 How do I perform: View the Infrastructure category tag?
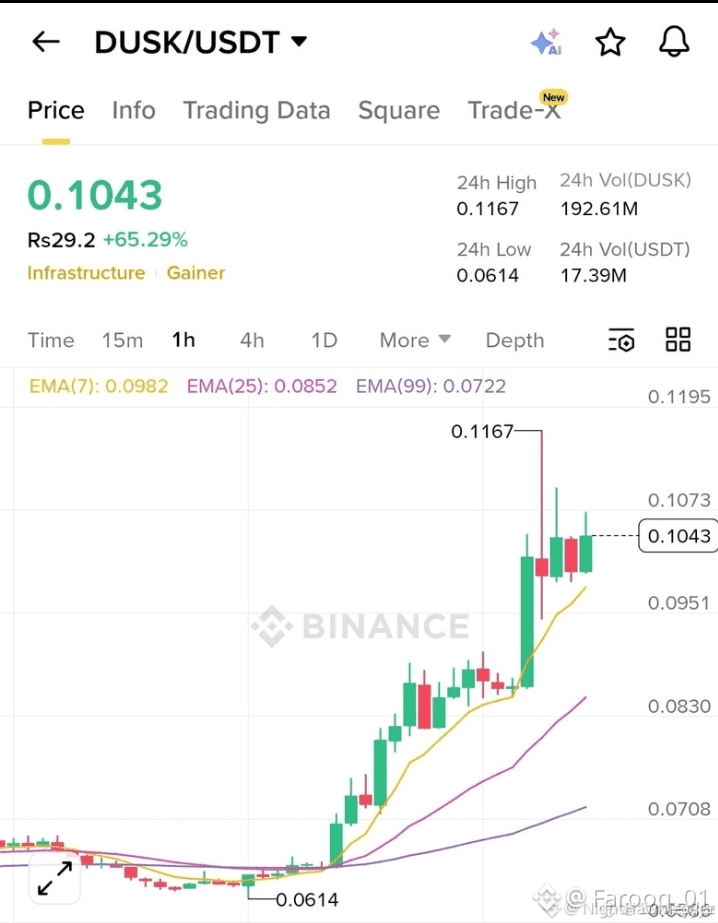point(86,273)
